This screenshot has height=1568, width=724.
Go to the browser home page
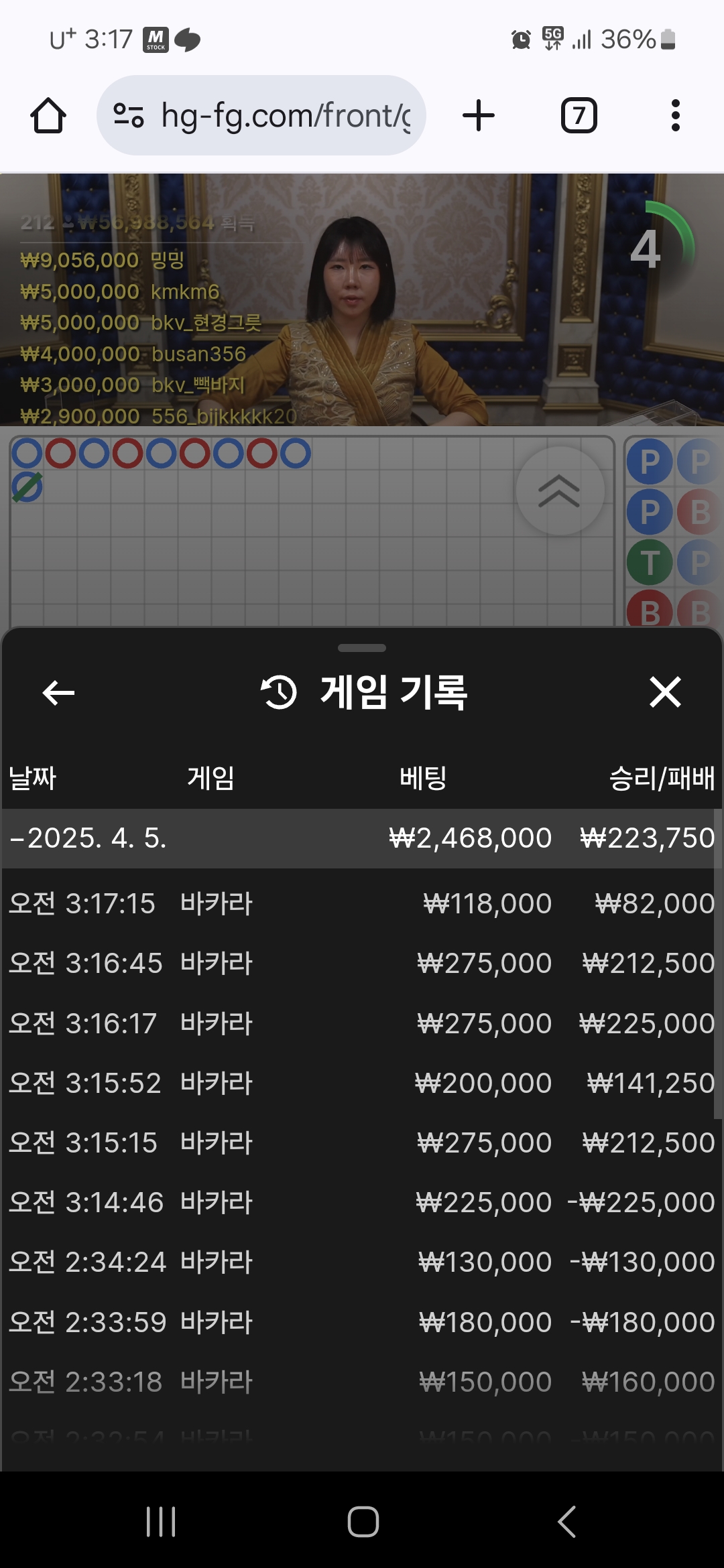[x=48, y=115]
